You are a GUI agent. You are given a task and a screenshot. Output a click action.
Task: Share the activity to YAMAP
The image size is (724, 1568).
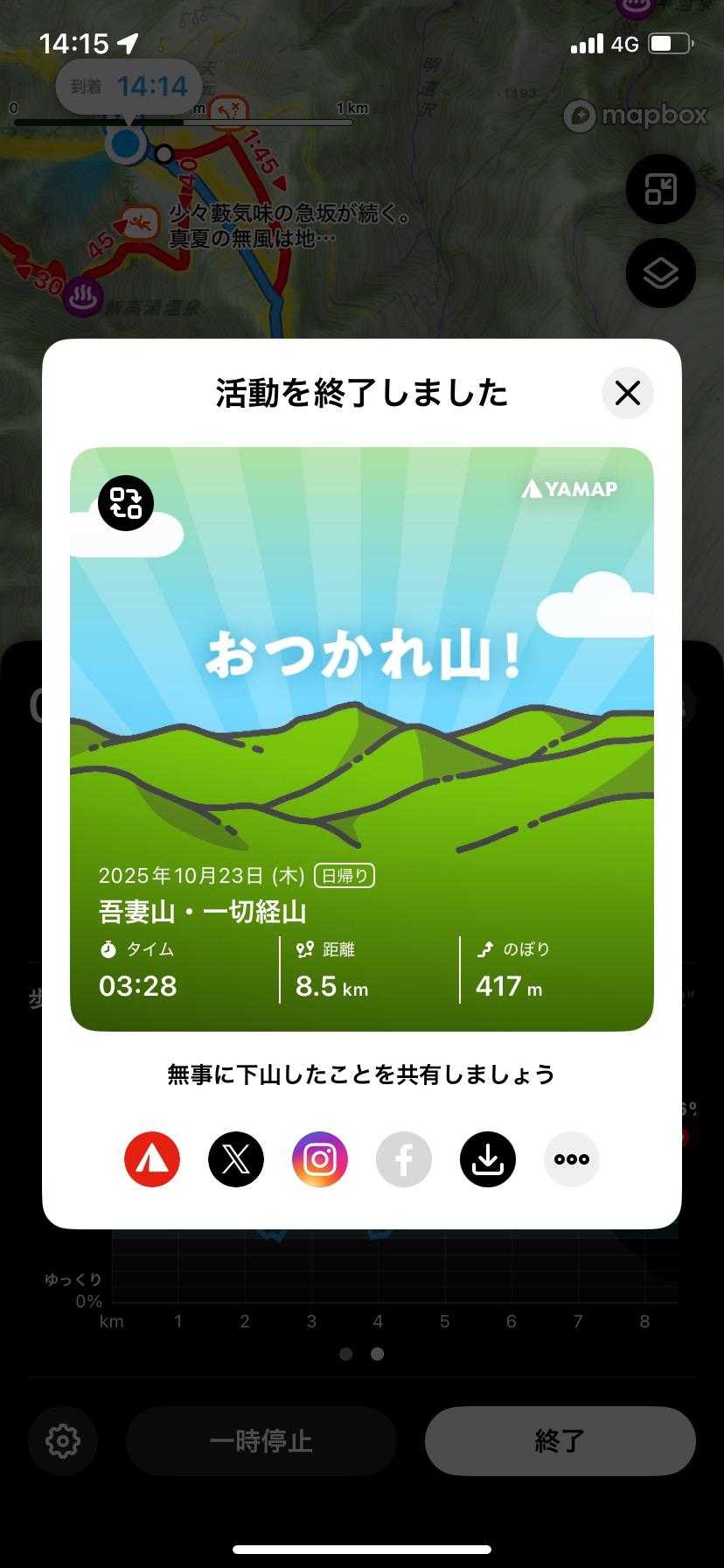[152, 1159]
